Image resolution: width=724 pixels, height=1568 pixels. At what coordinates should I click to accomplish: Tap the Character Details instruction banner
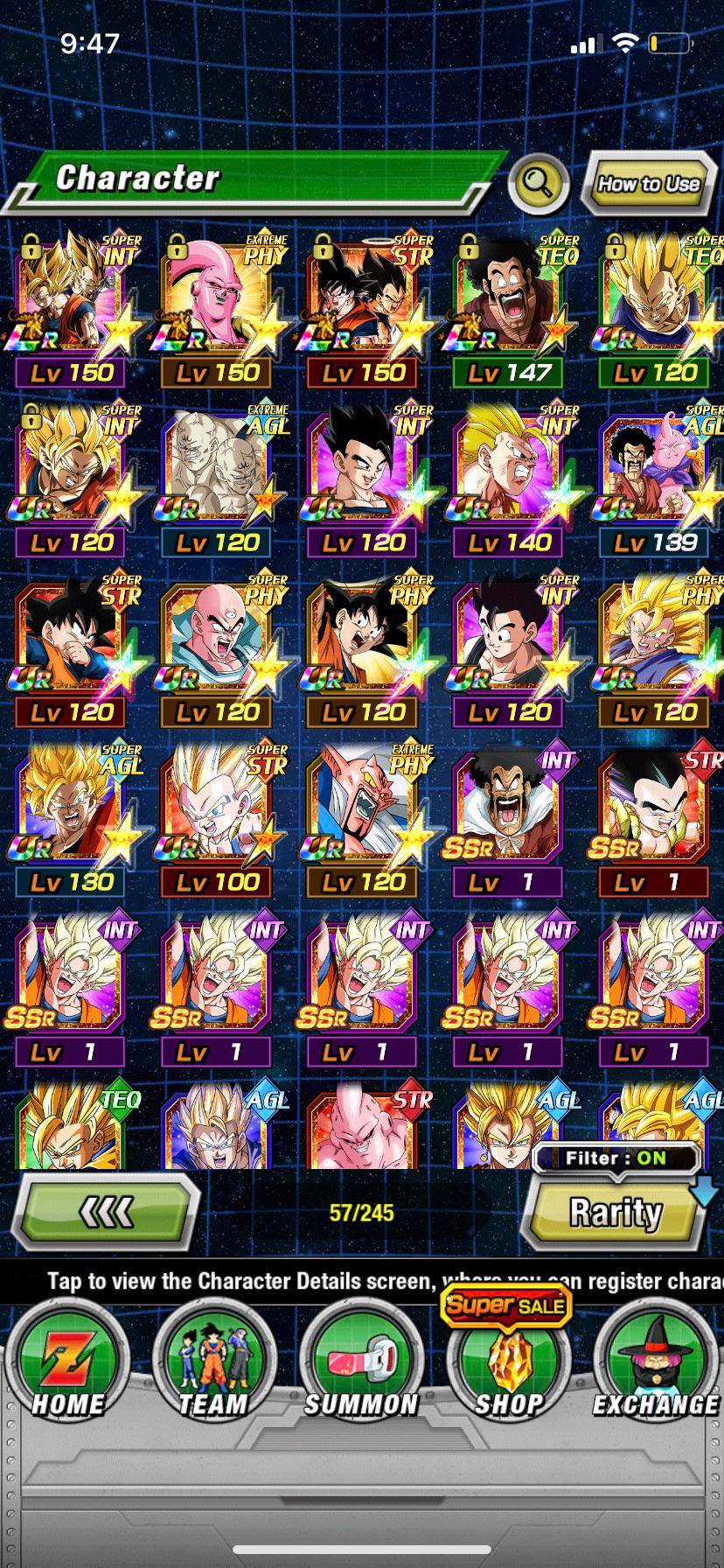tap(362, 1277)
